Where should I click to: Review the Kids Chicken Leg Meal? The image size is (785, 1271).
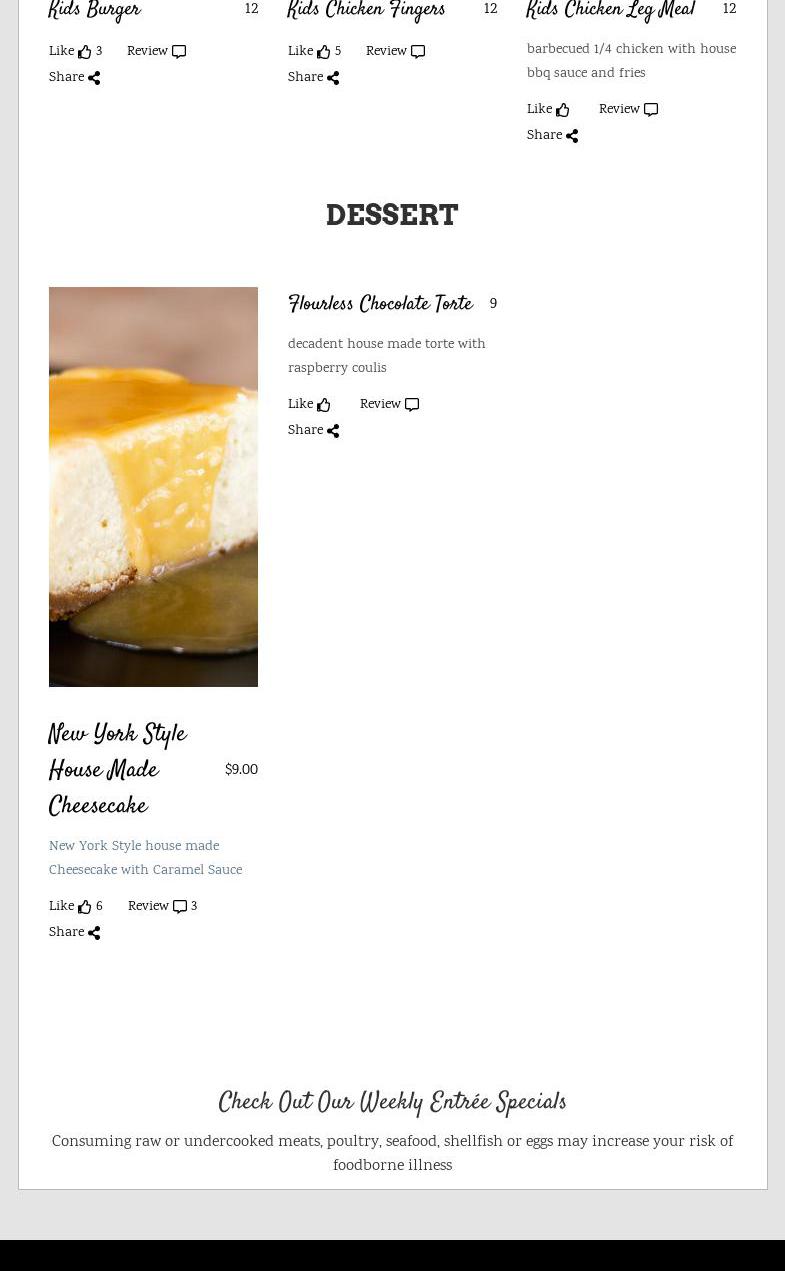pos(628,110)
